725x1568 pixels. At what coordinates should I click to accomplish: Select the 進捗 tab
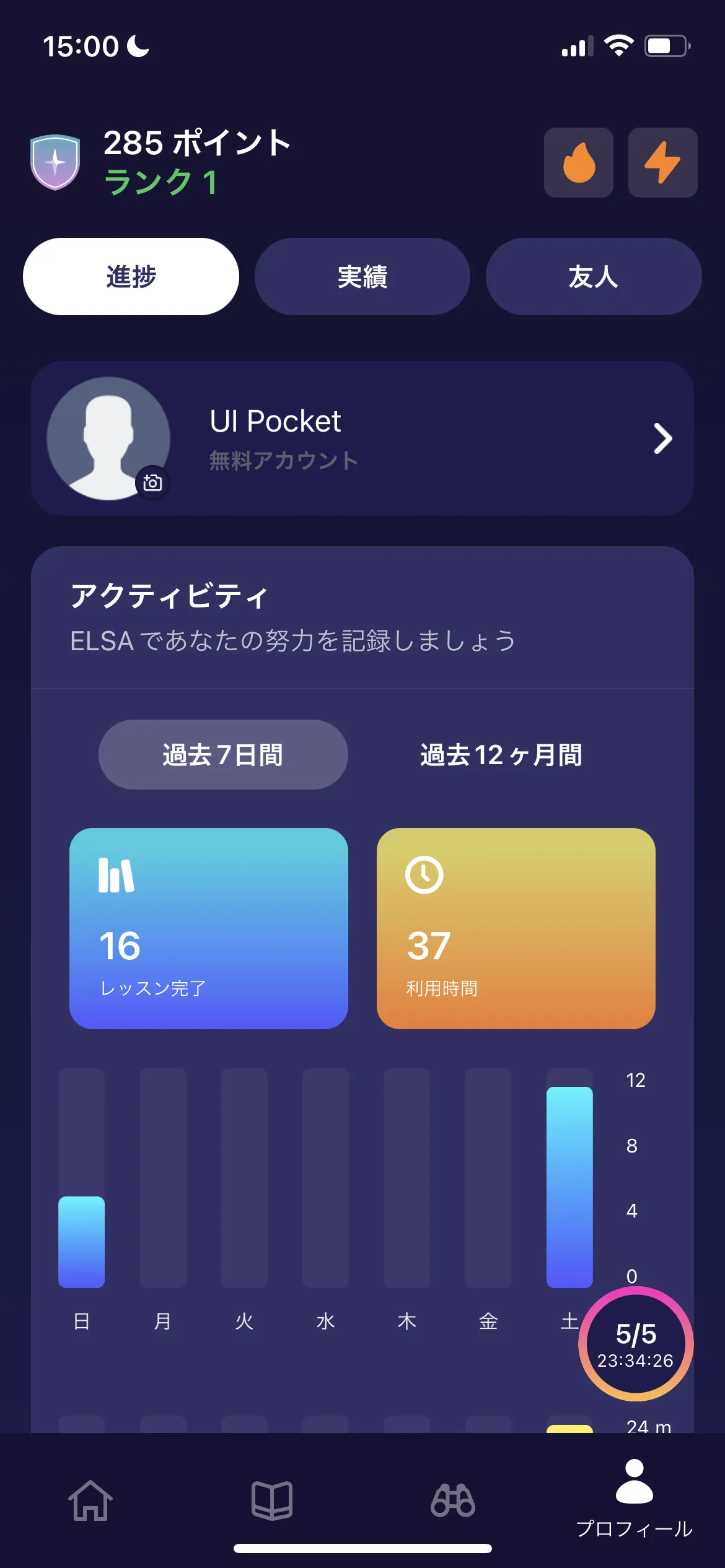(x=131, y=277)
